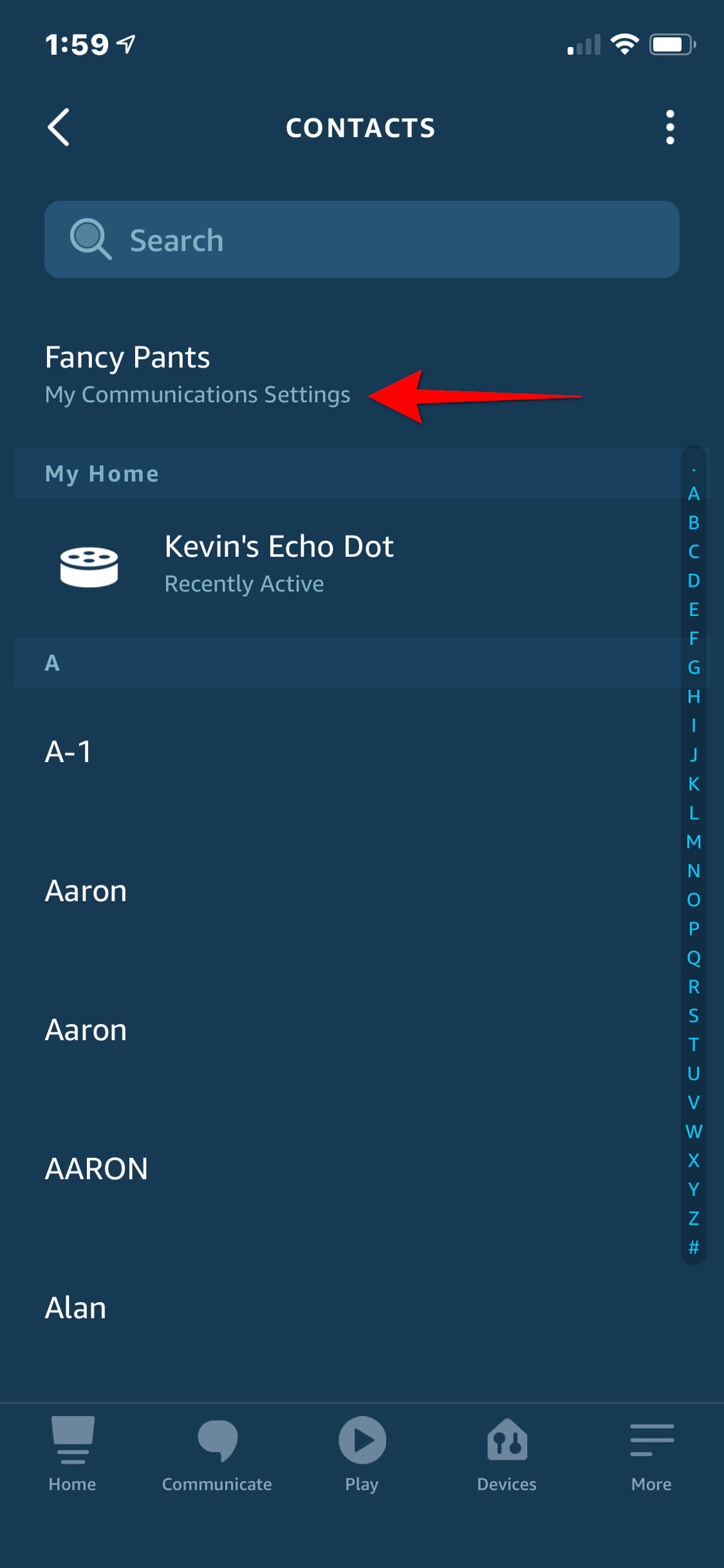Open My Communications Settings
724x1568 pixels.
197,395
